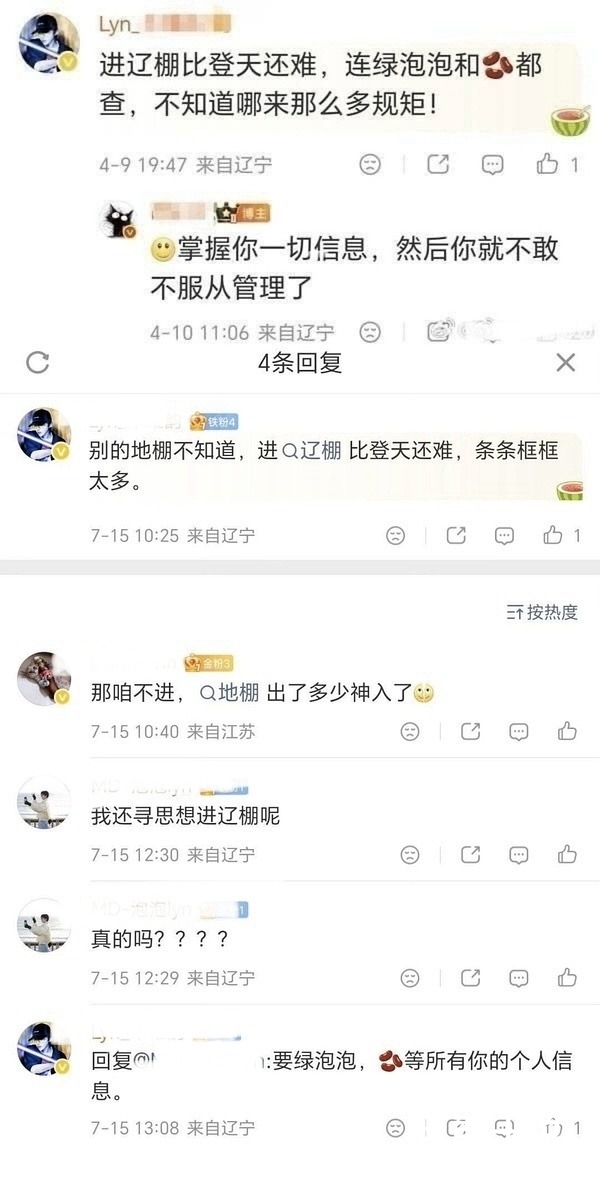
Task: Forward the 4-9 19:47 comment
Action: pyautogui.click(x=438, y=164)
